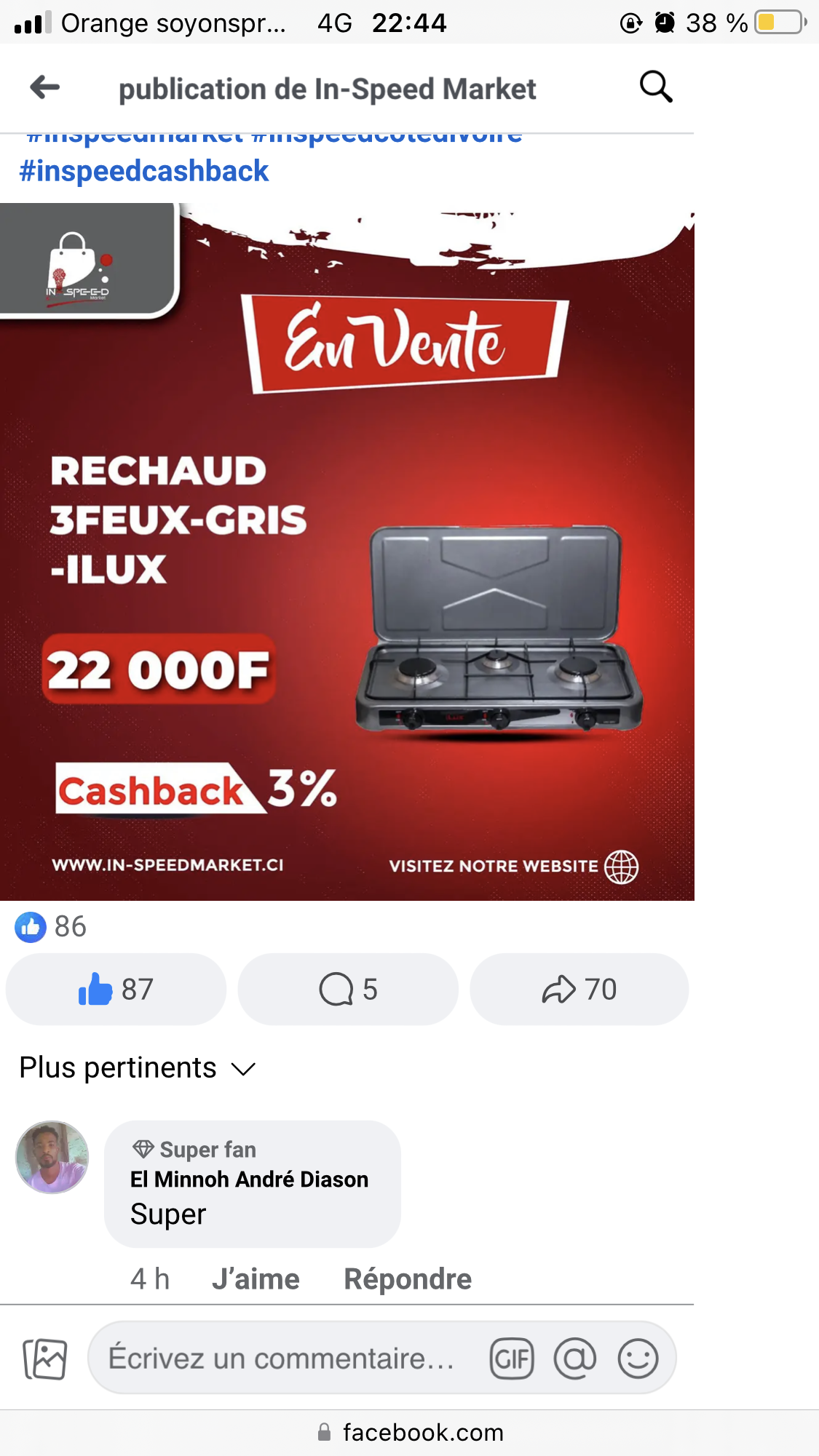This screenshot has height=1456, width=819.
Task: Share the post via the 70 button
Action: [579, 990]
